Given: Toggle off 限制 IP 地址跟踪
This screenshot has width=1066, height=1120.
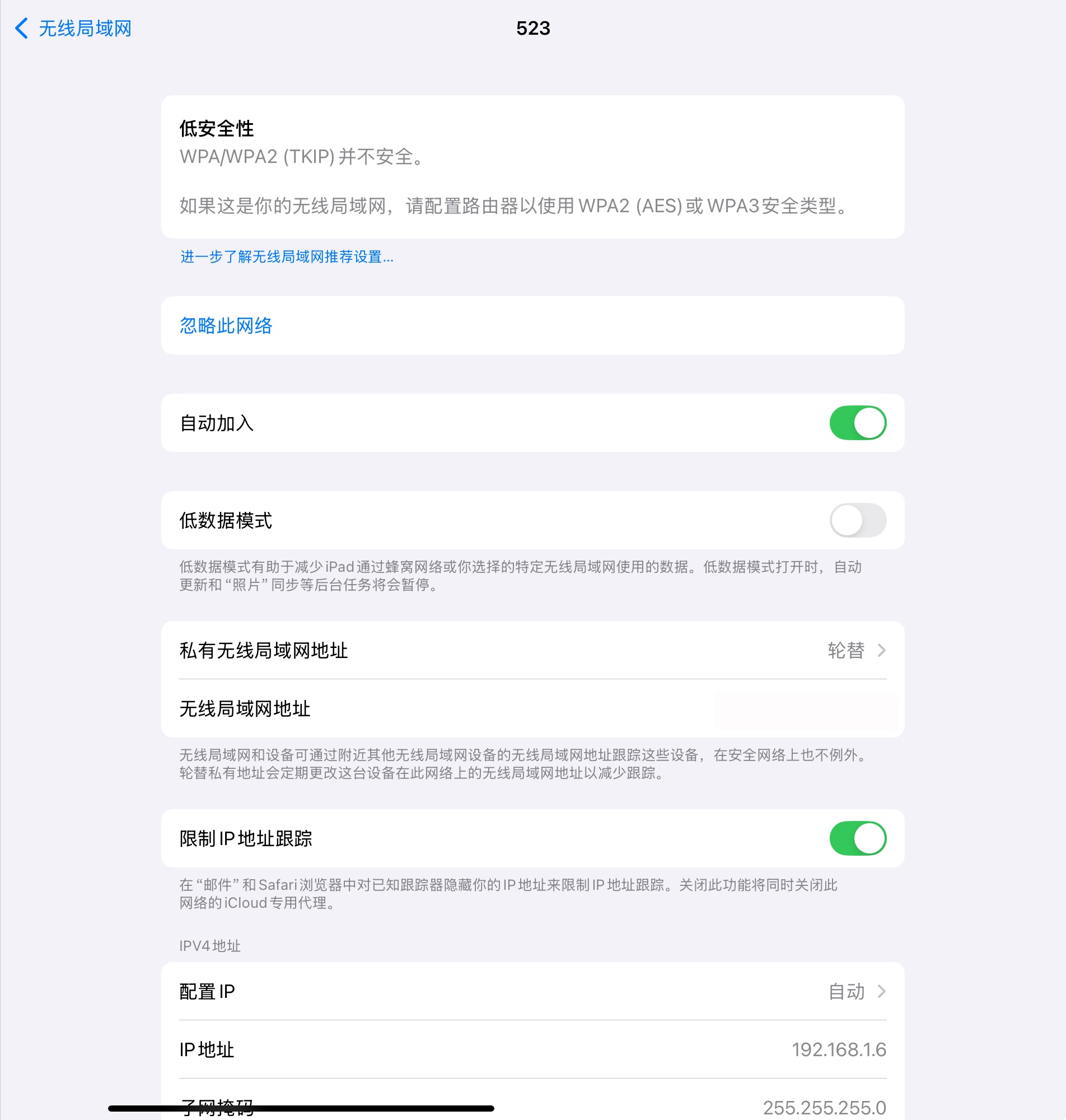Looking at the screenshot, I should pyautogui.click(x=857, y=838).
